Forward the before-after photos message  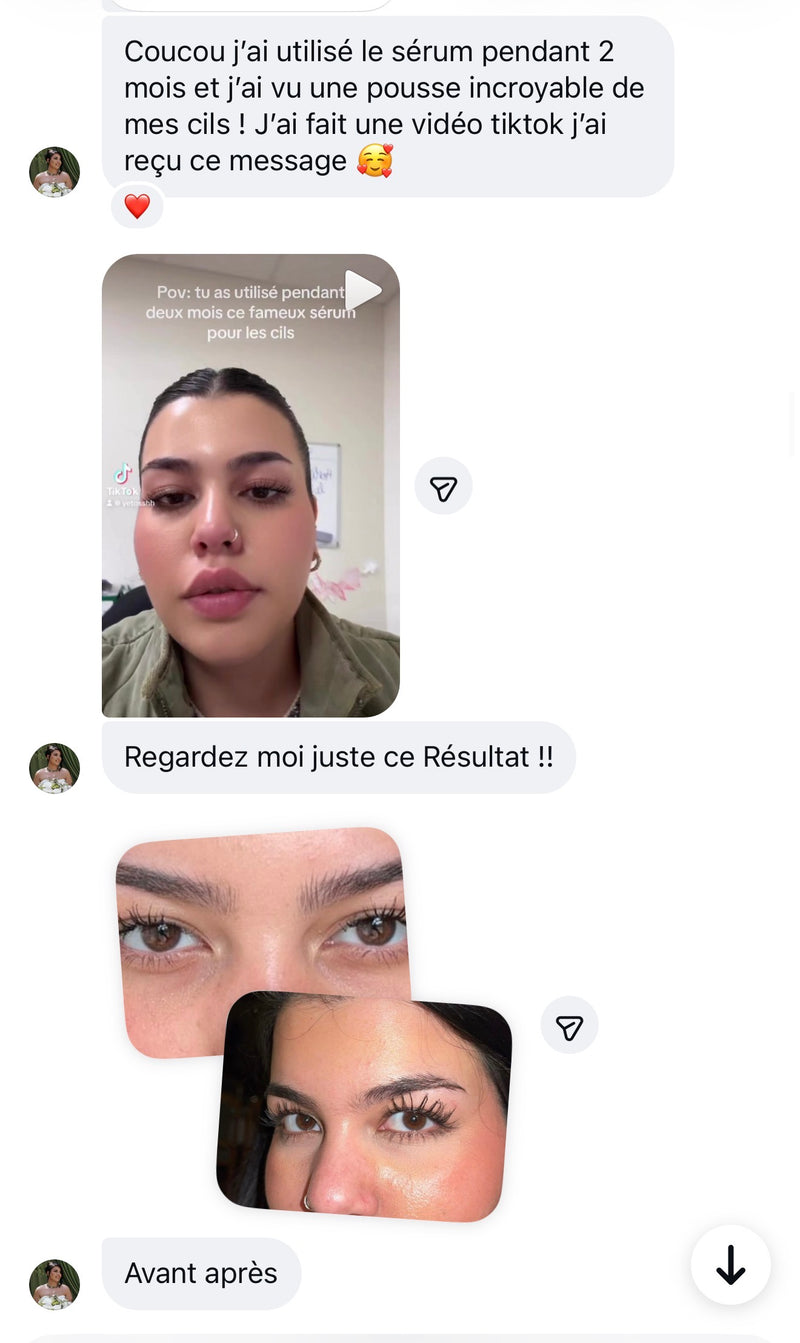(569, 1026)
